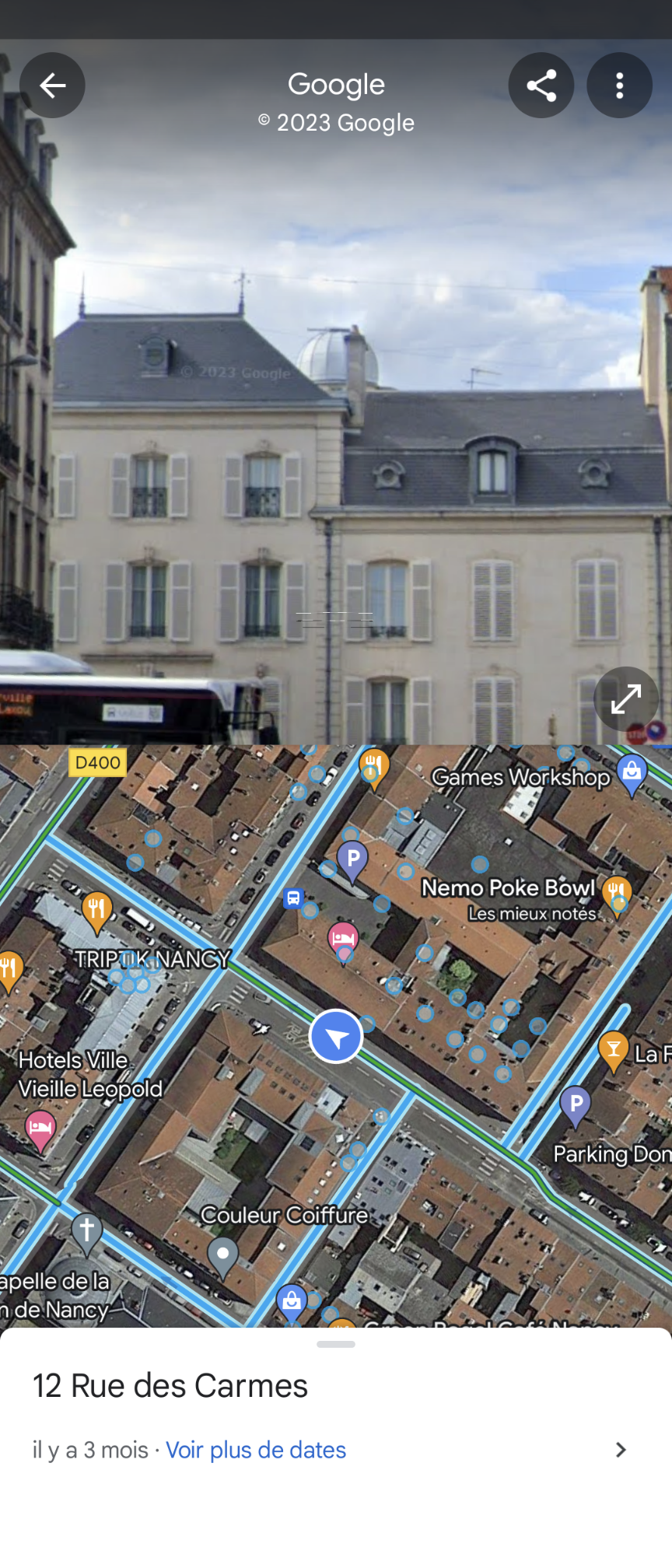Open the overflow menu
This screenshot has height=1568, width=672.
619,86
